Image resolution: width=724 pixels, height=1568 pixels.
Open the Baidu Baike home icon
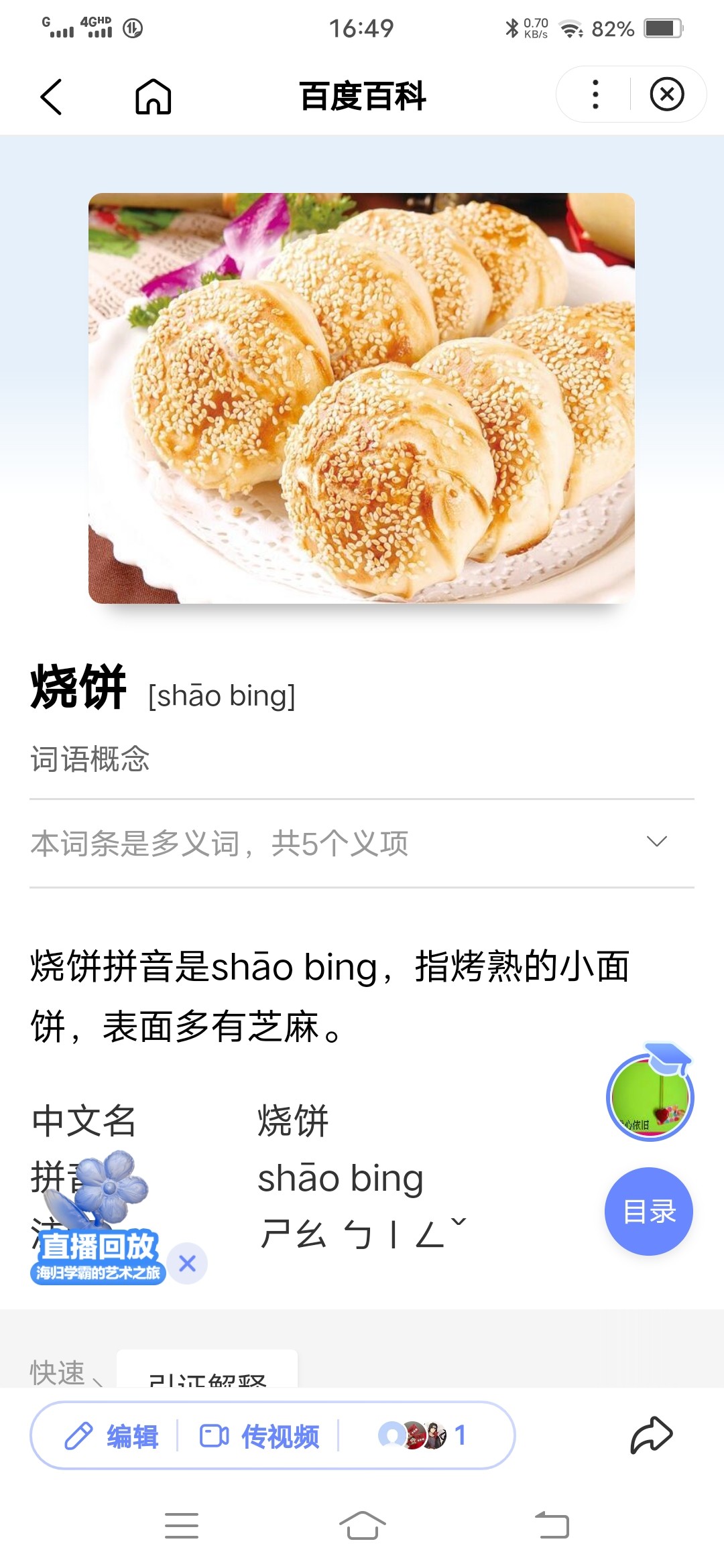click(154, 96)
